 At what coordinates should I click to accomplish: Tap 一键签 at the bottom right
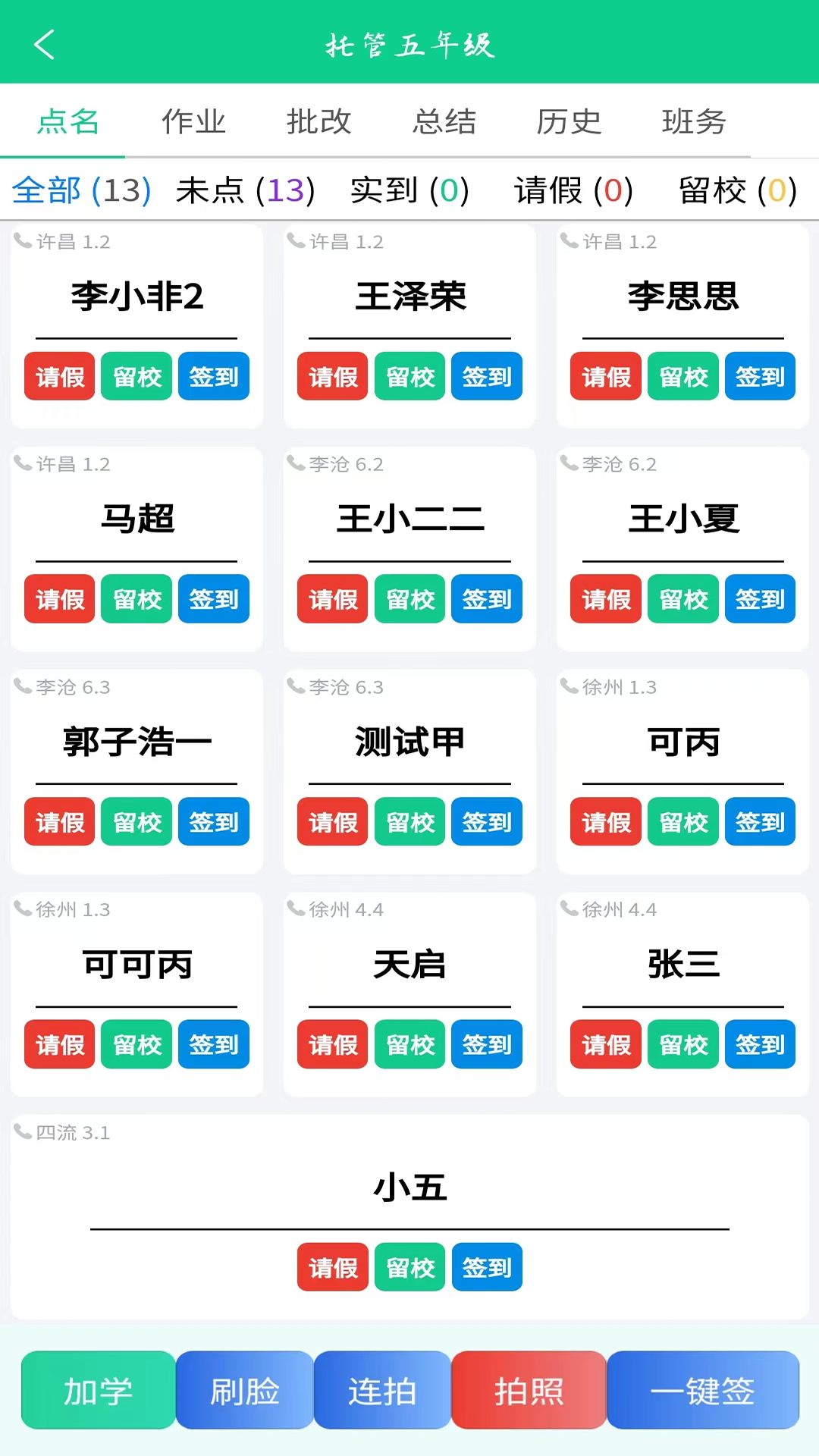[x=703, y=1390]
